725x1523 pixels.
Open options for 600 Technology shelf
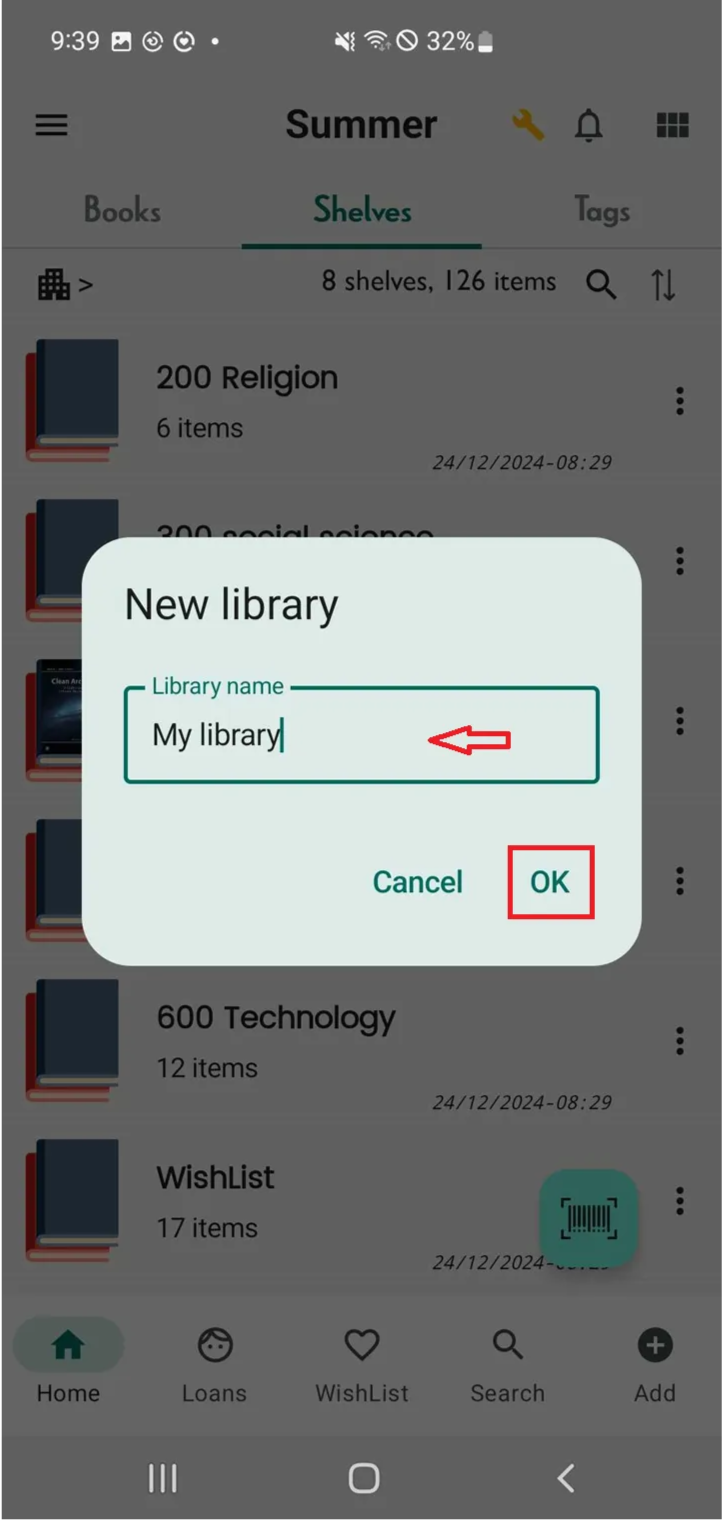coord(680,1041)
